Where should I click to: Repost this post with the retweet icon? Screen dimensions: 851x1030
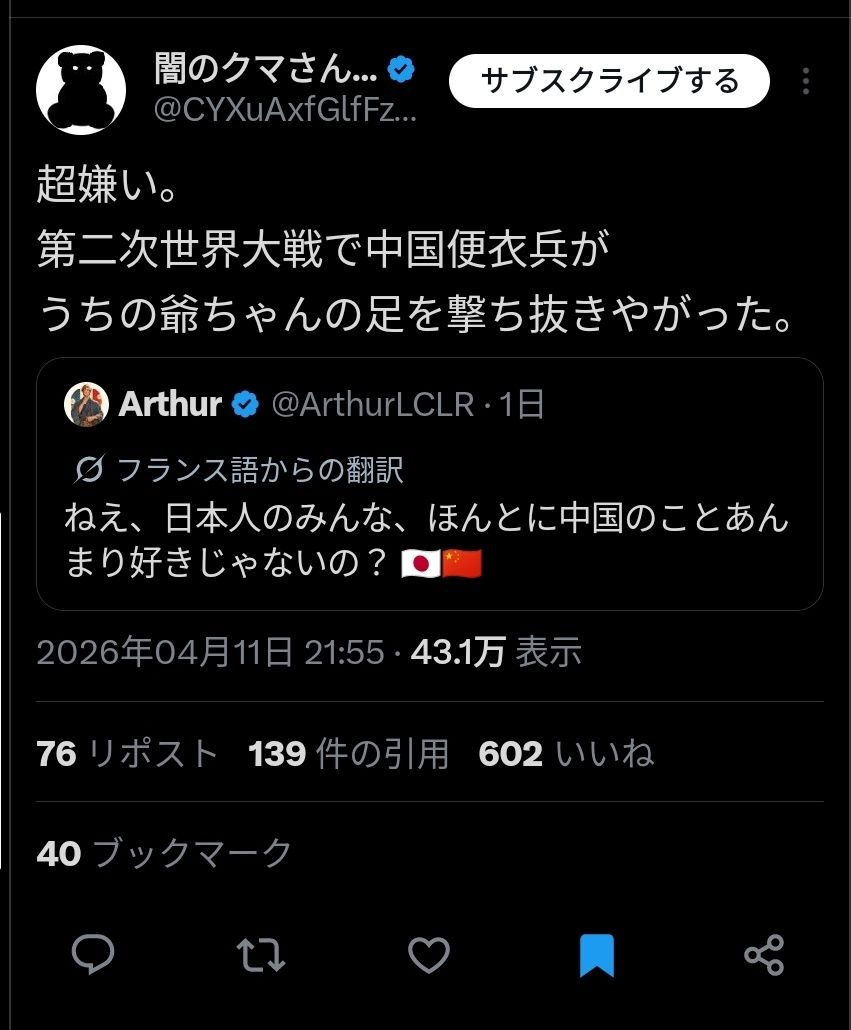[264, 955]
